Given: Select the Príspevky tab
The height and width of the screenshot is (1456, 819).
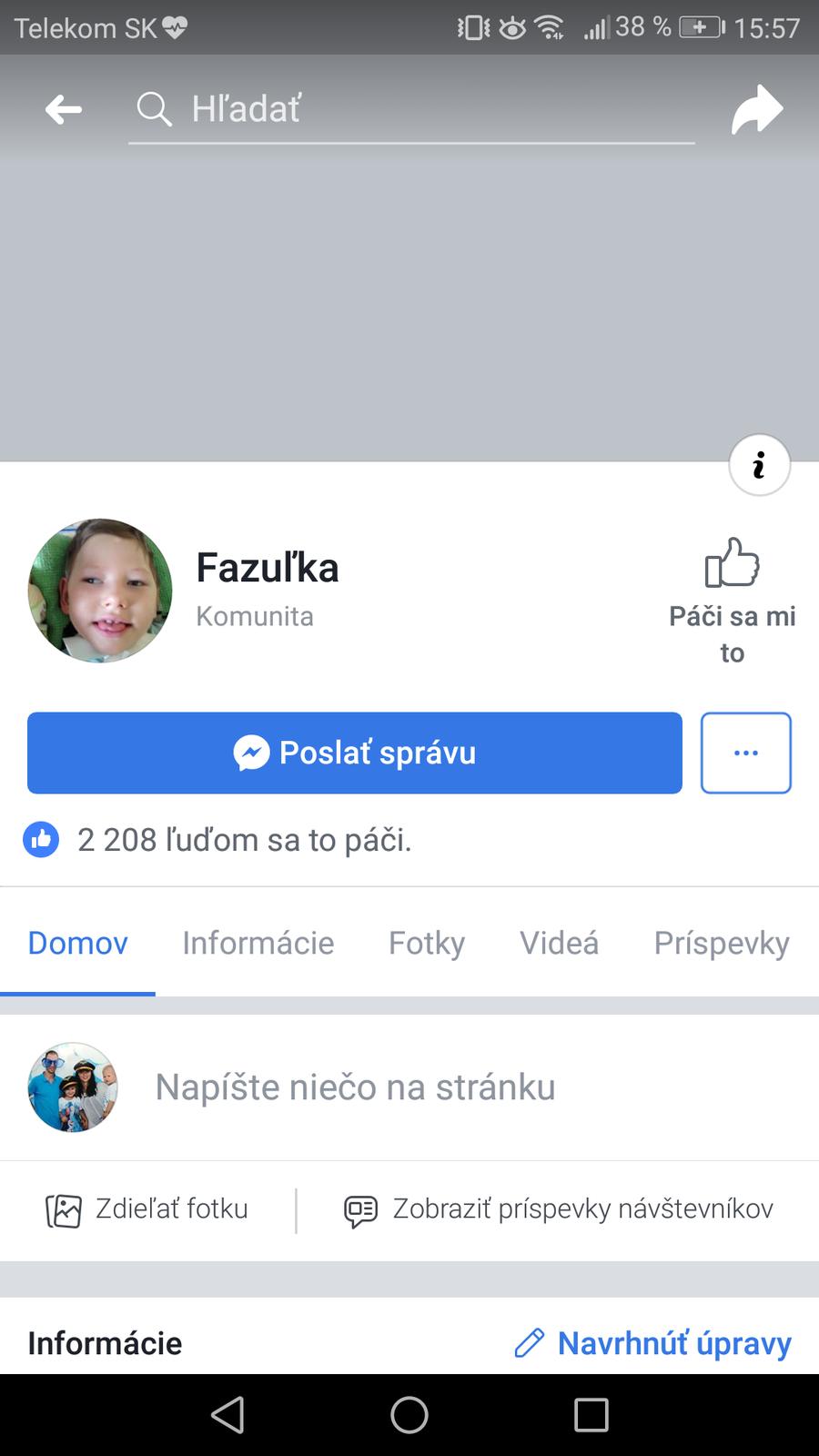Looking at the screenshot, I should click(721, 943).
